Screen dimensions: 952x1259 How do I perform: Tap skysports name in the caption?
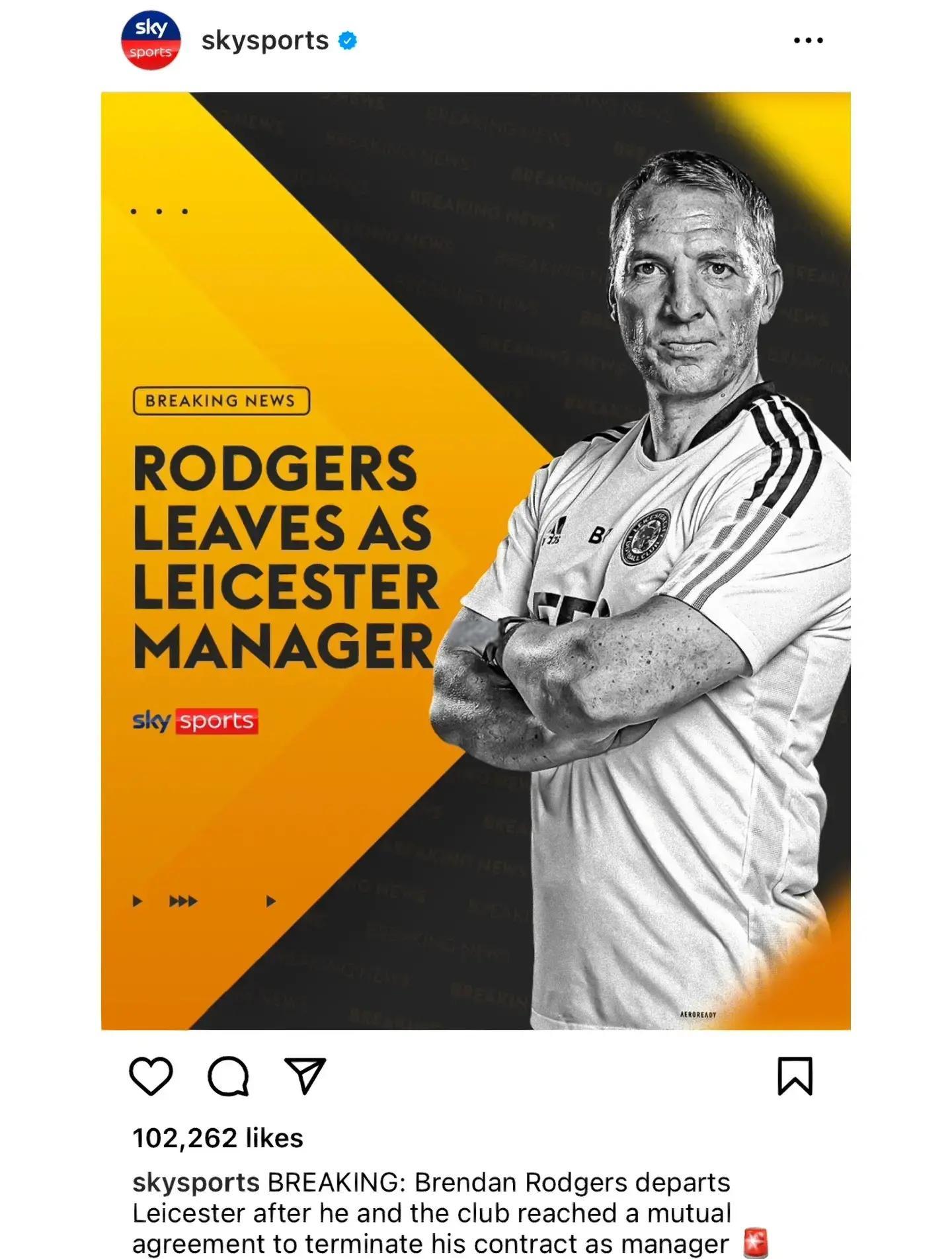tap(196, 1182)
